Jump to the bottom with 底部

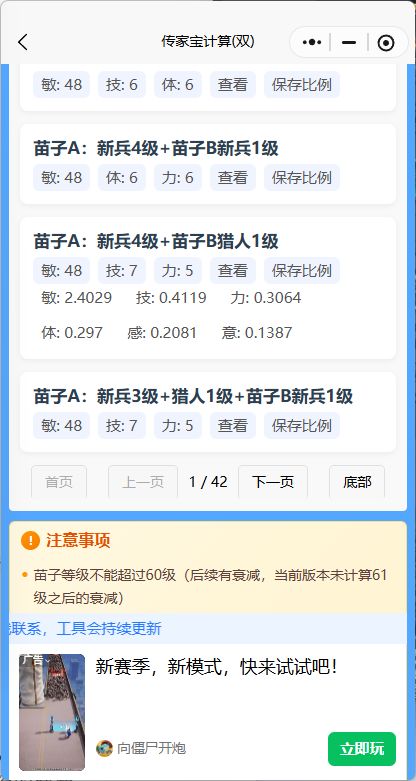point(357,482)
